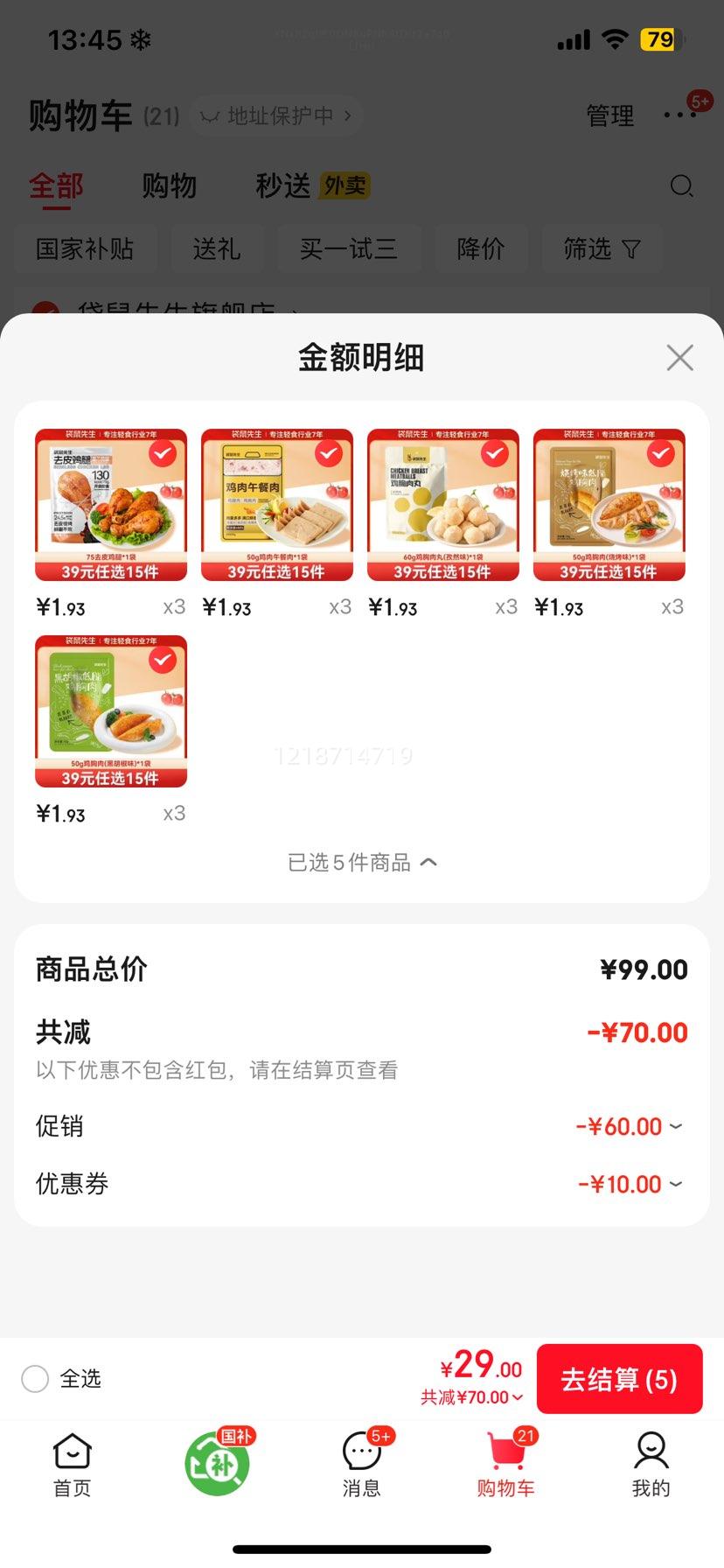724x1568 pixels.
Task: Deselect the 去皮鸡腿 product checkmark
Action: tap(161, 453)
